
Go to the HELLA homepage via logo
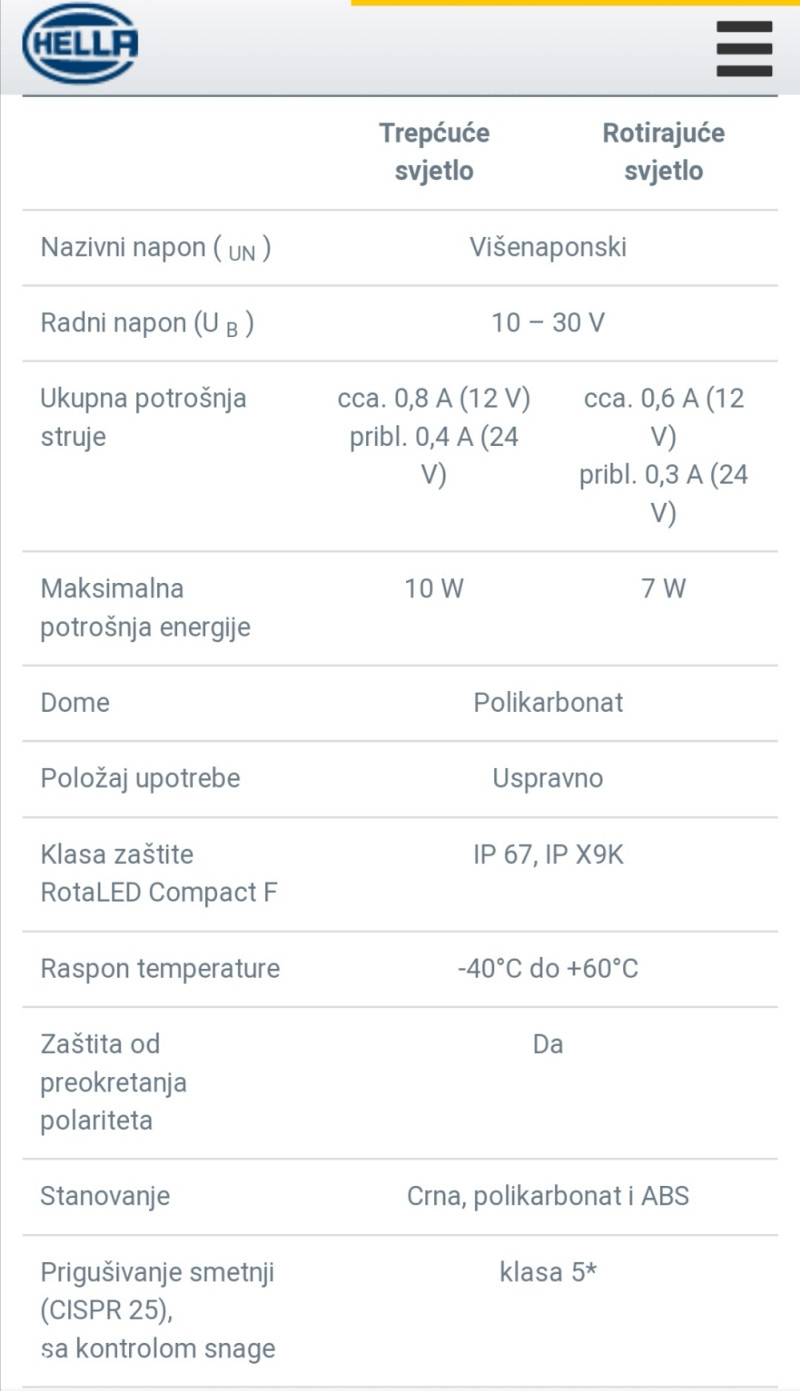point(80,43)
